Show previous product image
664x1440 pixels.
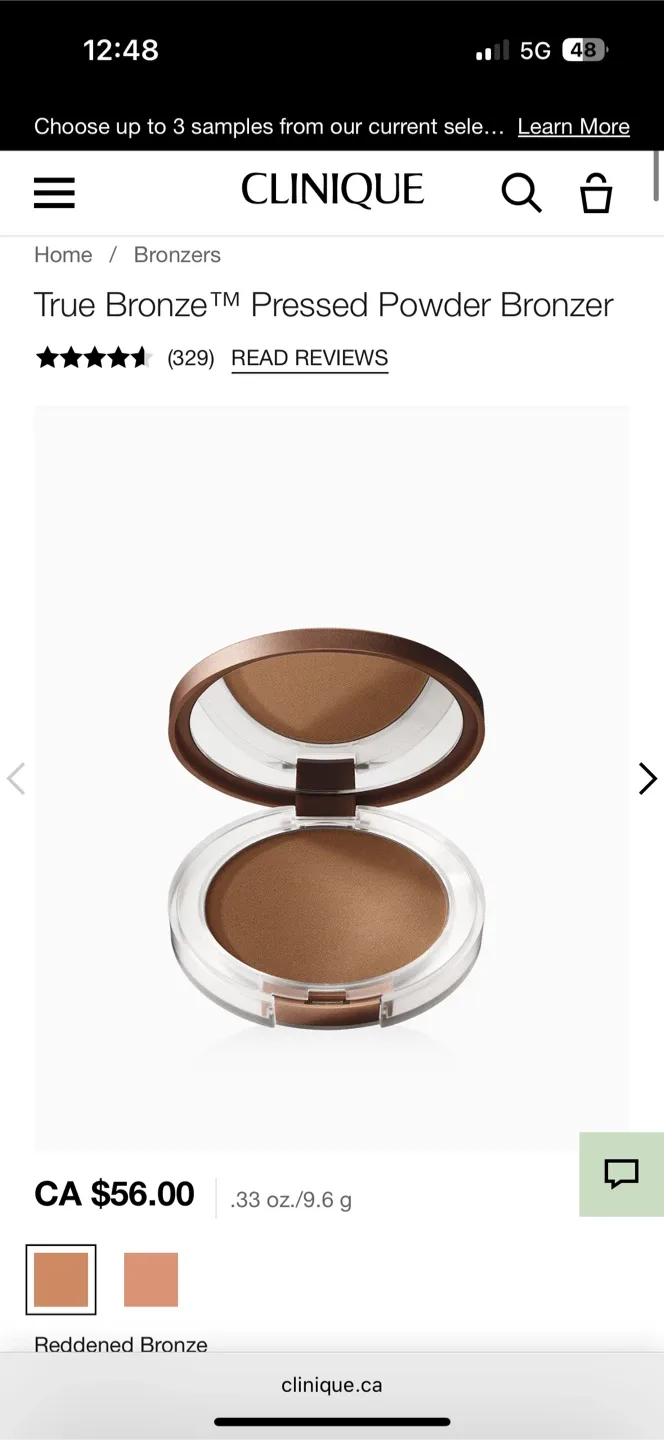pyautogui.click(x=16, y=778)
